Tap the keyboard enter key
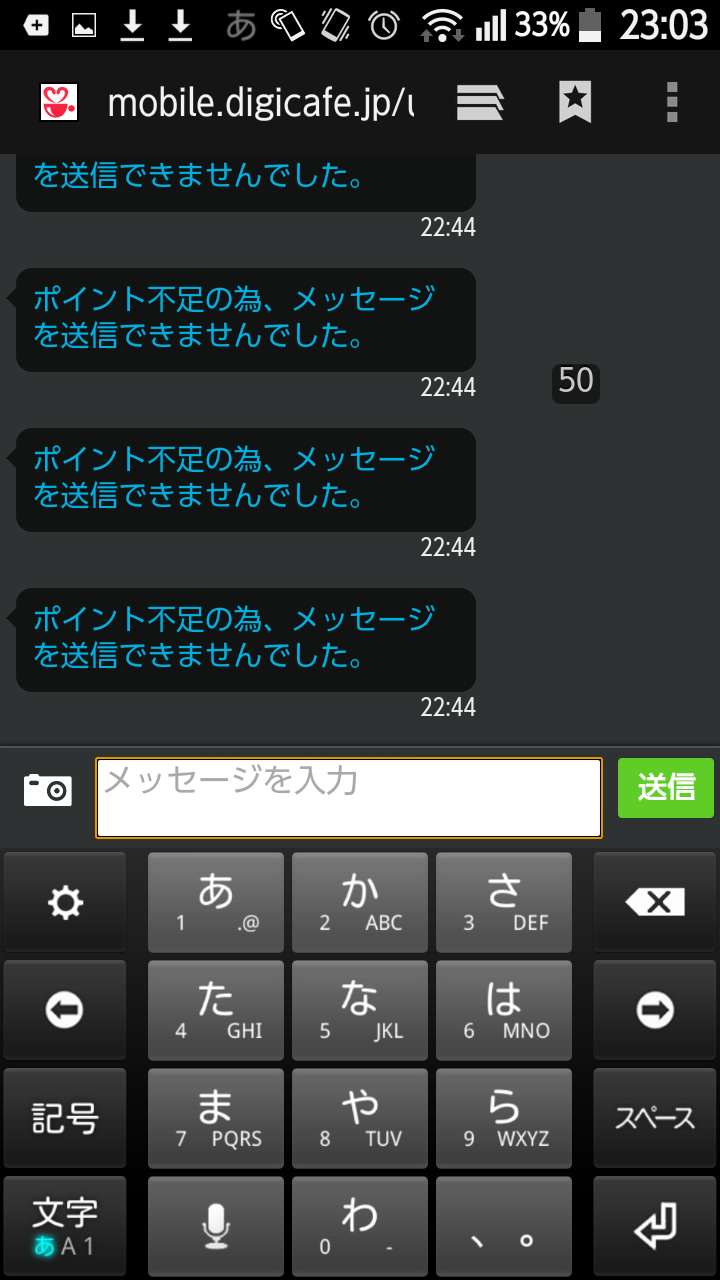Image resolution: width=720 pixels, height=1280 pixels. pos(655,1226)
